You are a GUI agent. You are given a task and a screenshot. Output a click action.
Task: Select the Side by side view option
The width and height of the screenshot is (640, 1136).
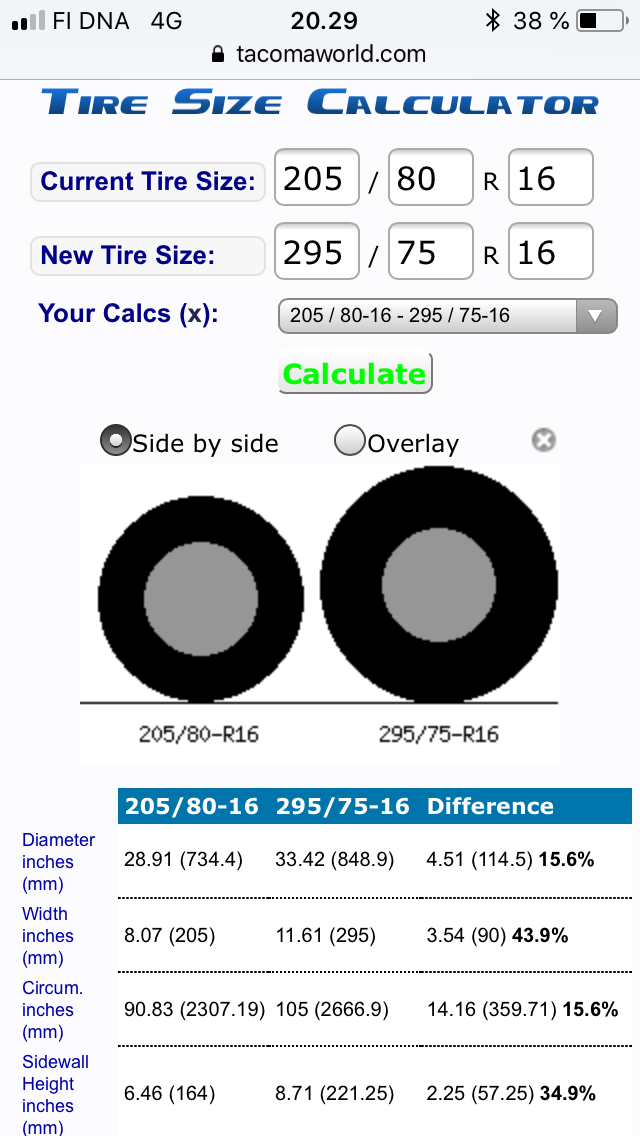click(117, 440)
